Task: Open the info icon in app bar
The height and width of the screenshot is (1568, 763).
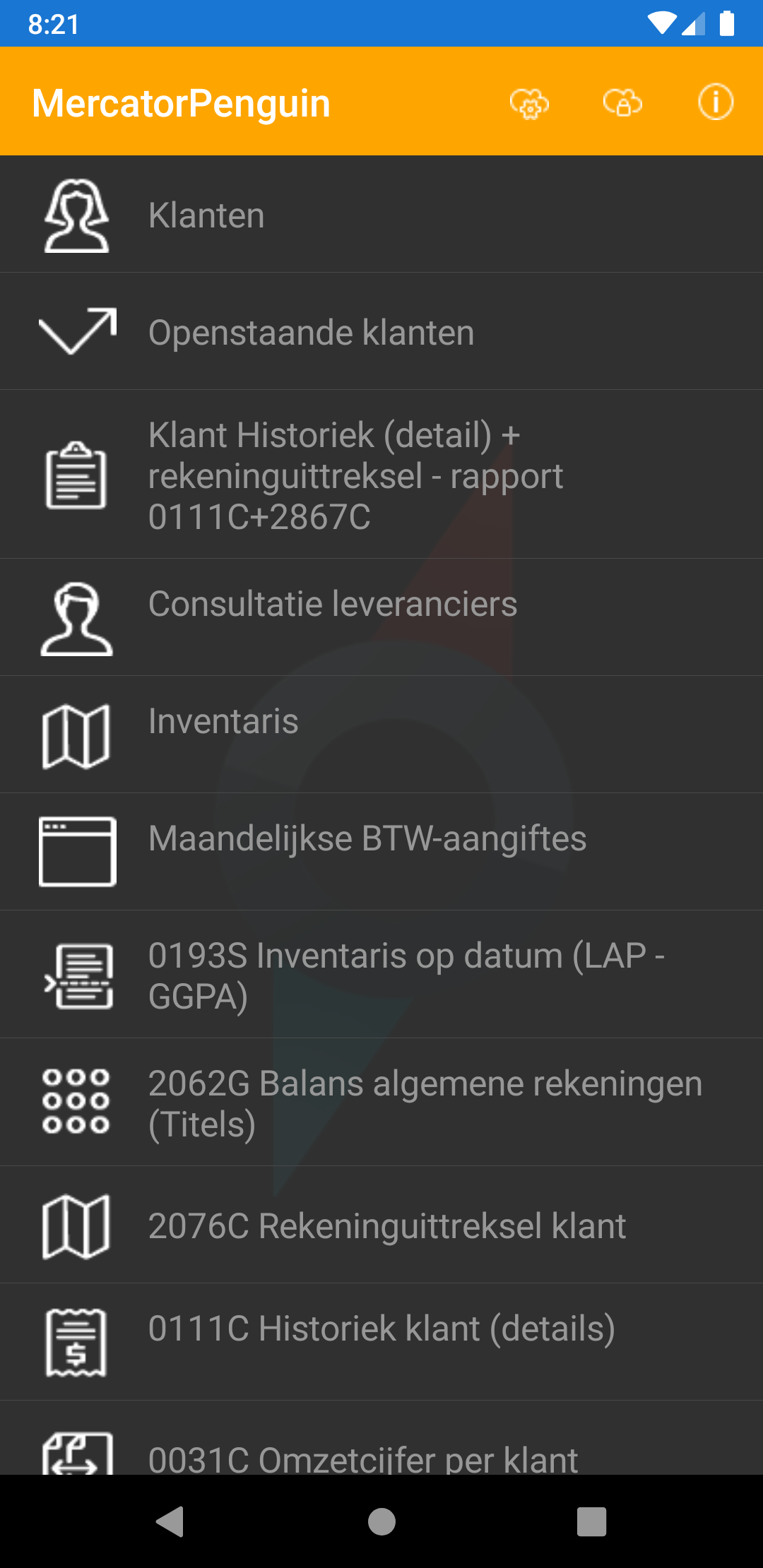Action: (715, 103)
